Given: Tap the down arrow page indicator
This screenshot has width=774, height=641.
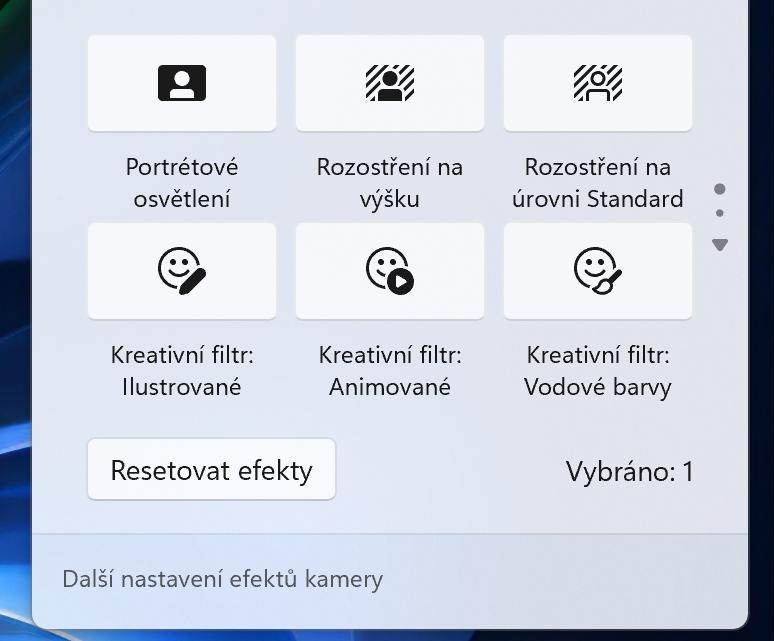Looking at the screenshot, I should pos(720,245).
